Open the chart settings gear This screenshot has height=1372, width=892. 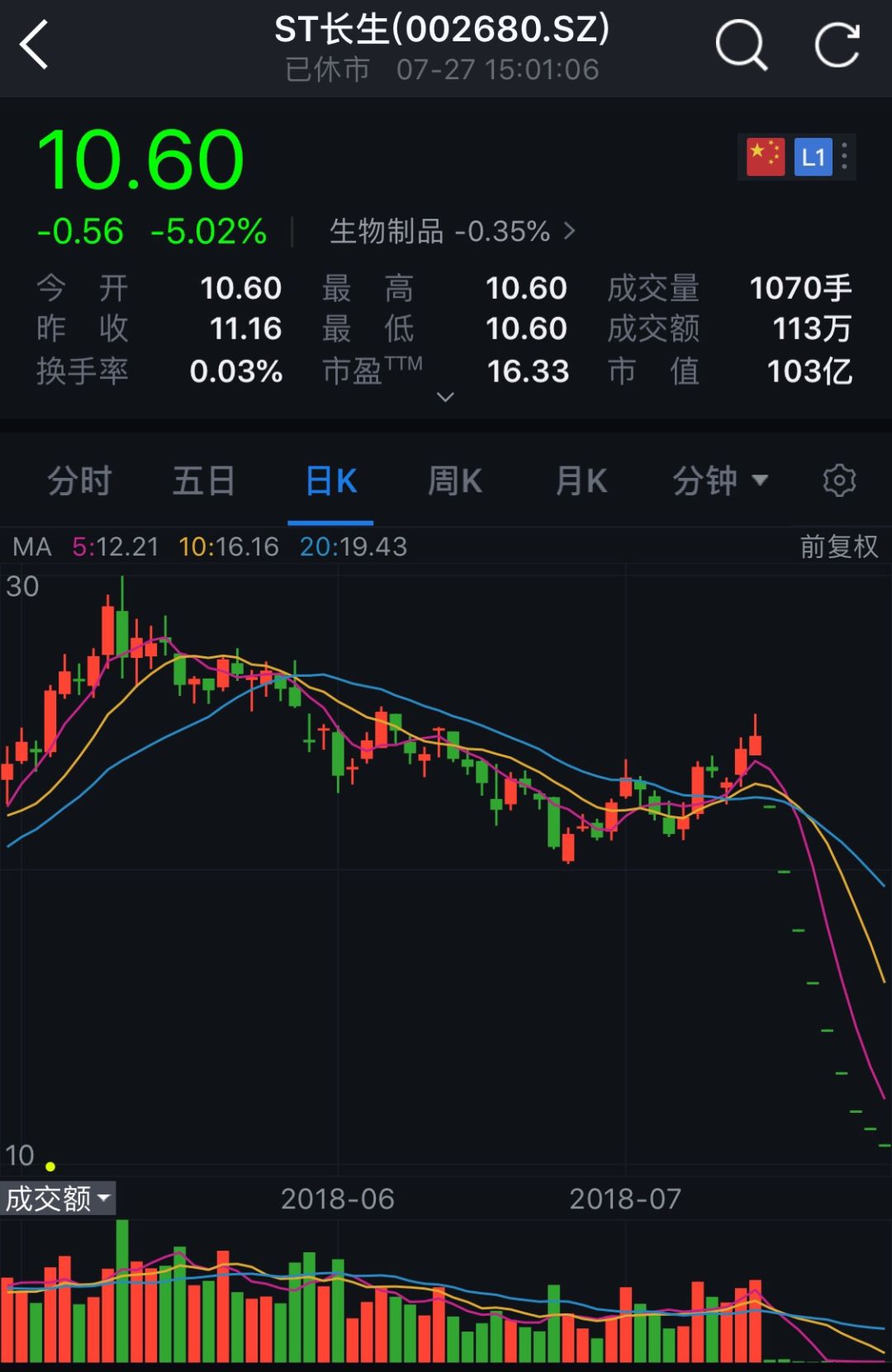pyautogui.click(x=839, y=480)
